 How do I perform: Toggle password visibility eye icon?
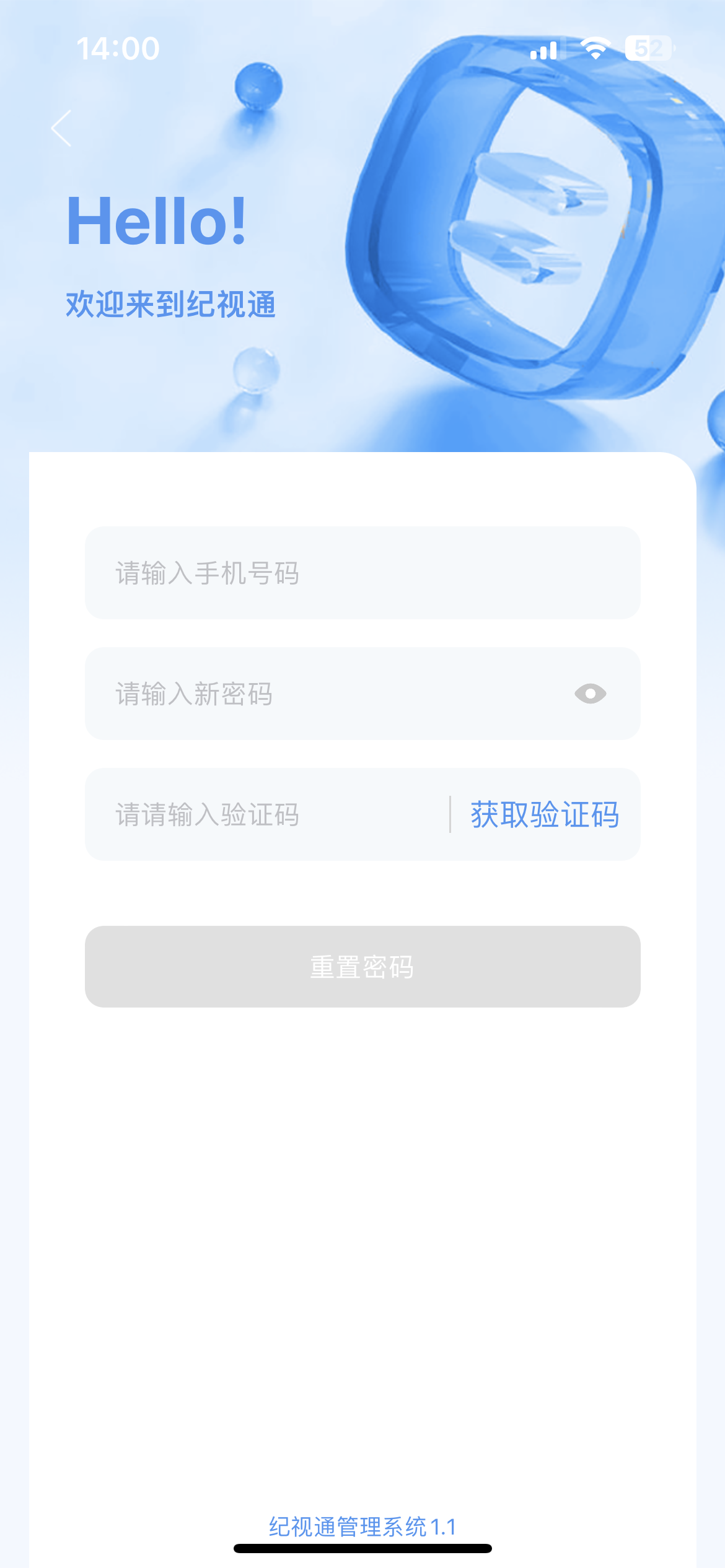click(x=590, y=694)
